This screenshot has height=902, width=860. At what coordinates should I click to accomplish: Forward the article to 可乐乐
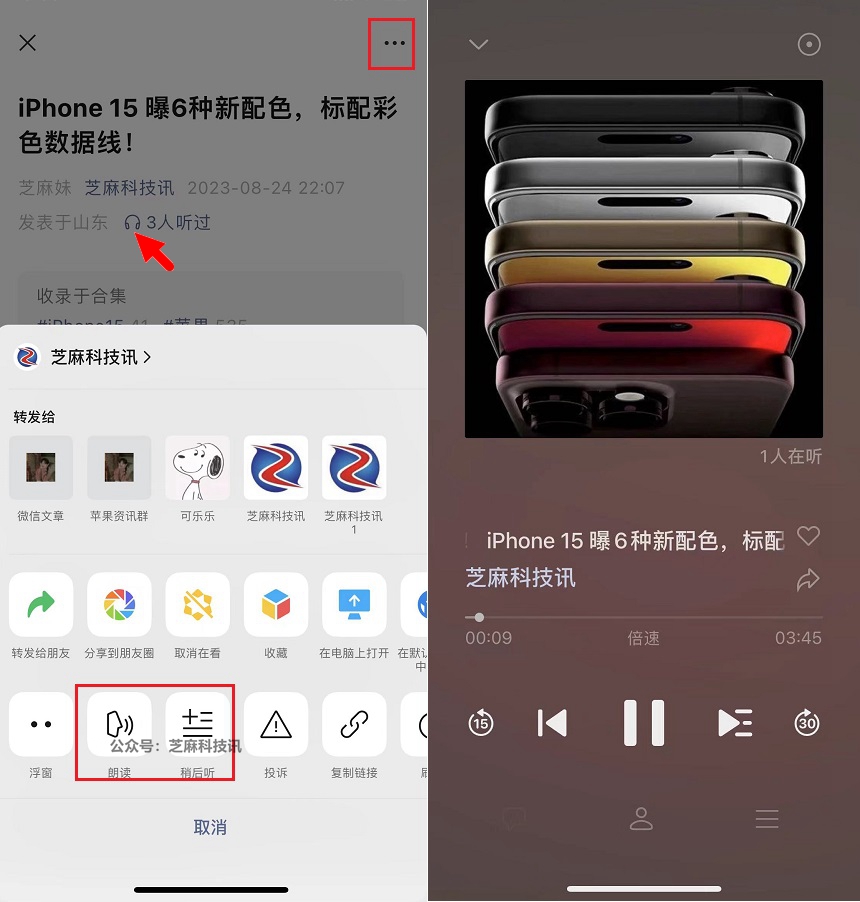click(x=197, y=468)
